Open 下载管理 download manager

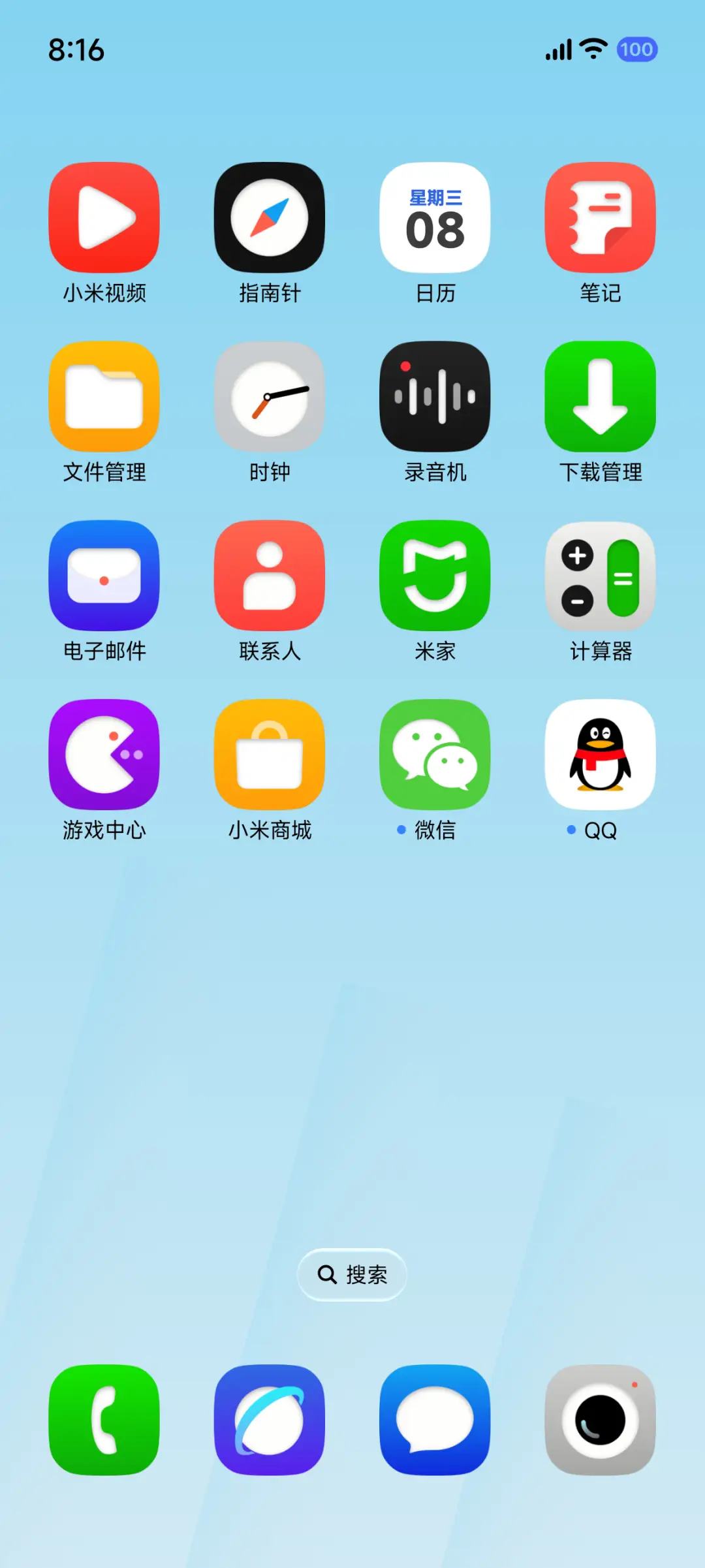pos(600,397)
